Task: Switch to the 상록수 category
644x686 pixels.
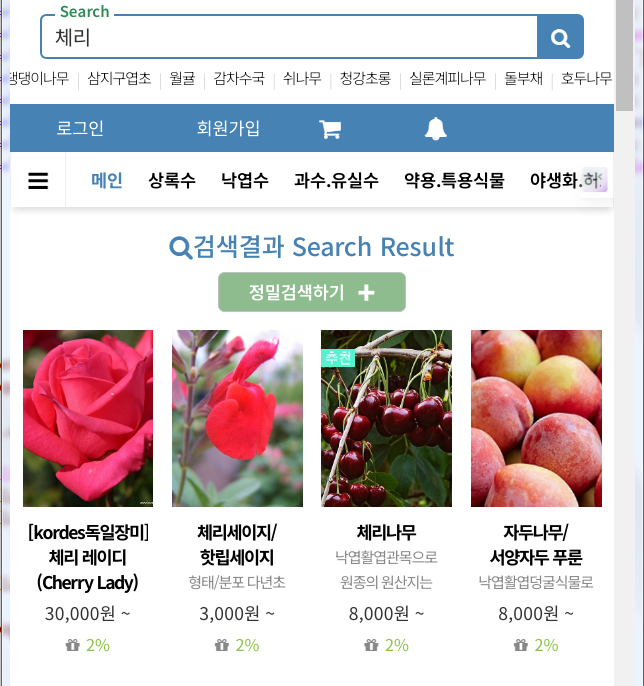Action: 172,181
